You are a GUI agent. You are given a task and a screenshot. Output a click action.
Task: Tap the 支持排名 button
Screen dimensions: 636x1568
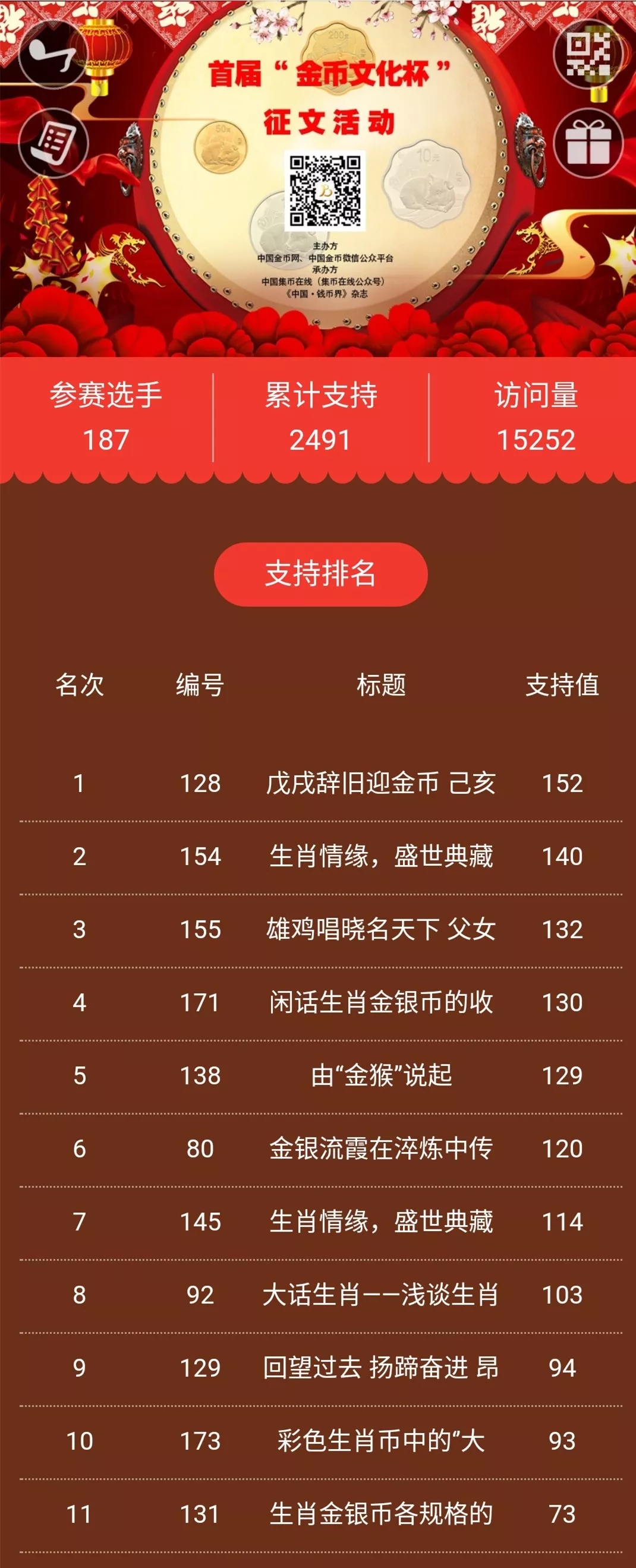[320, 573]
